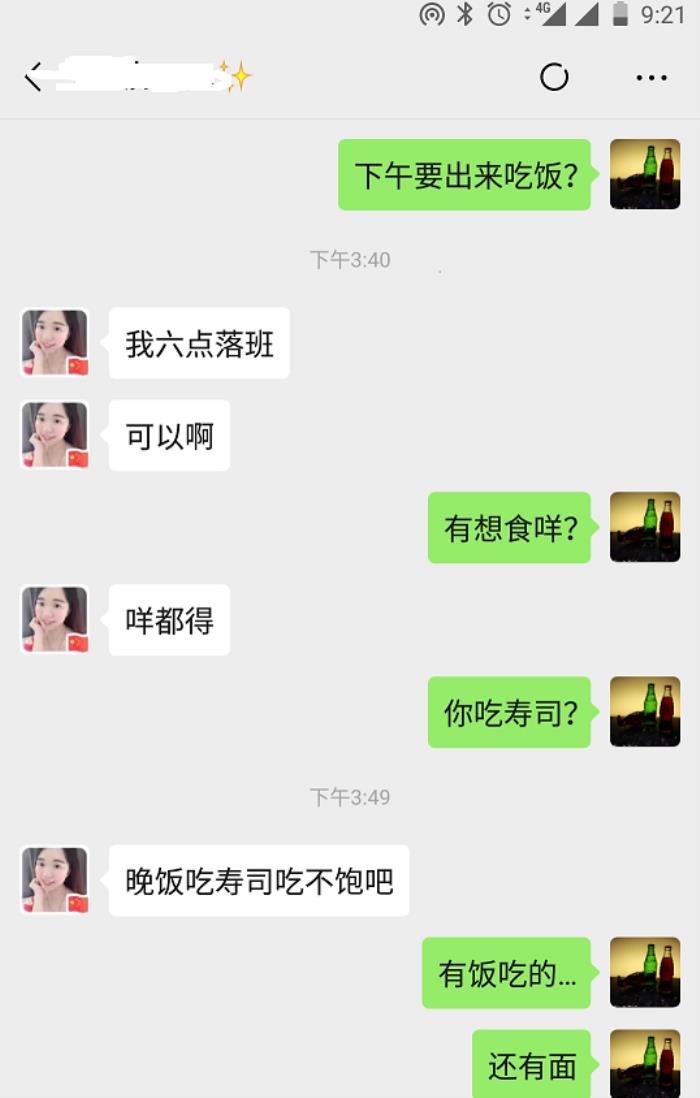Open the three-dot chat options menu
Image resolution: width=700 pixels, height=1098 pixels.
651,77
